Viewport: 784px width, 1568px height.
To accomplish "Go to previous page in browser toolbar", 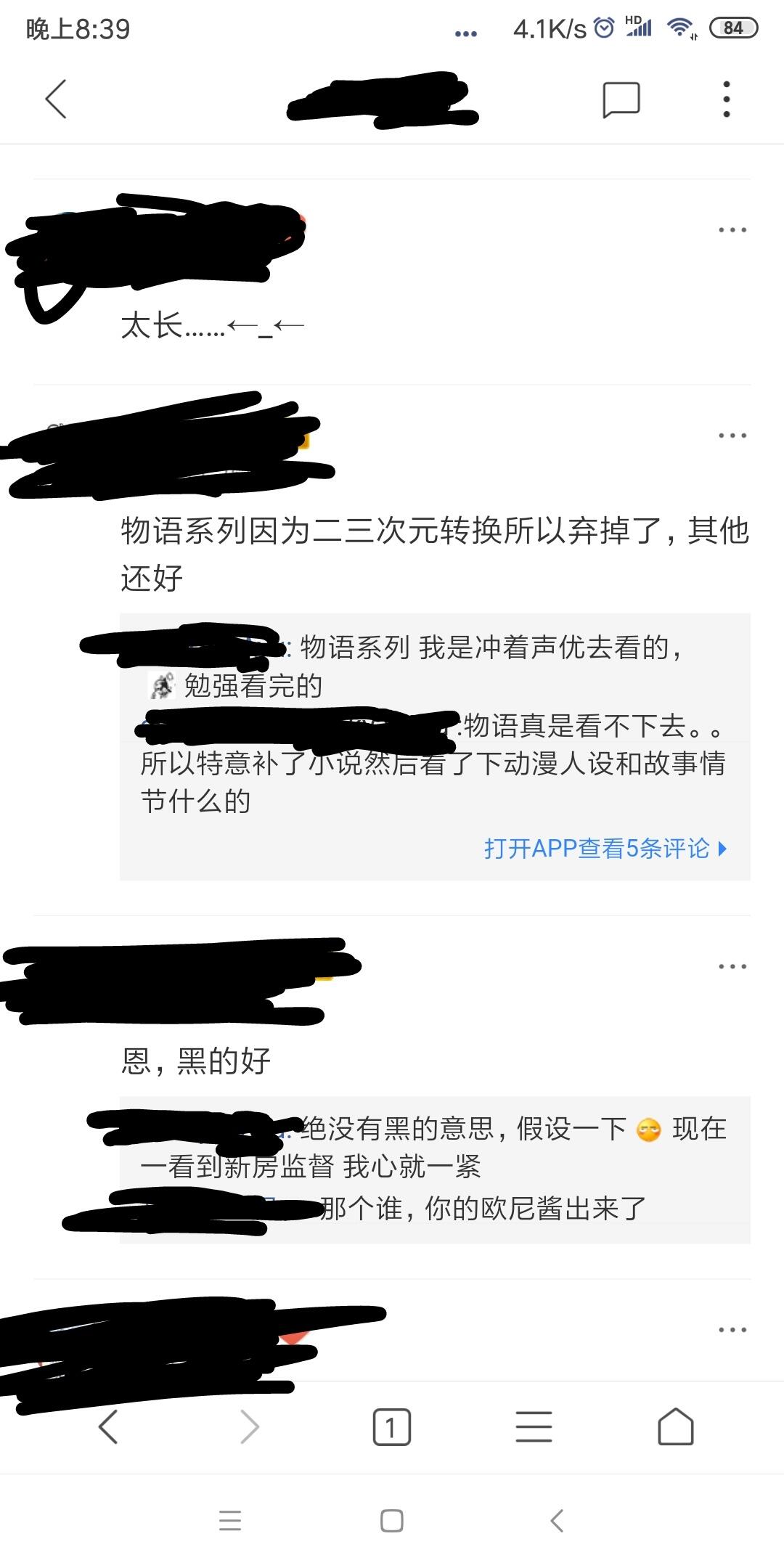I will pos(108,1427).
